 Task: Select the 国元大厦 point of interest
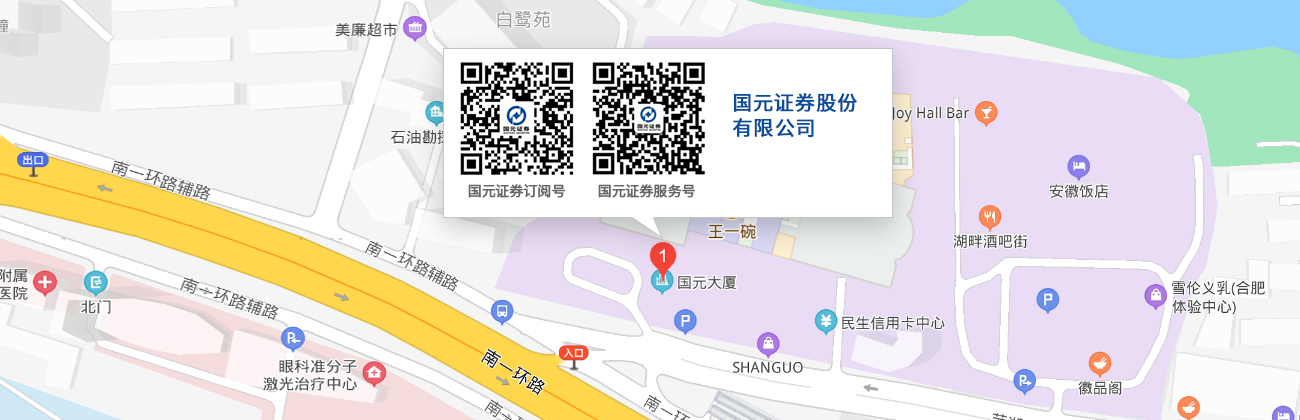coord(706,283)
